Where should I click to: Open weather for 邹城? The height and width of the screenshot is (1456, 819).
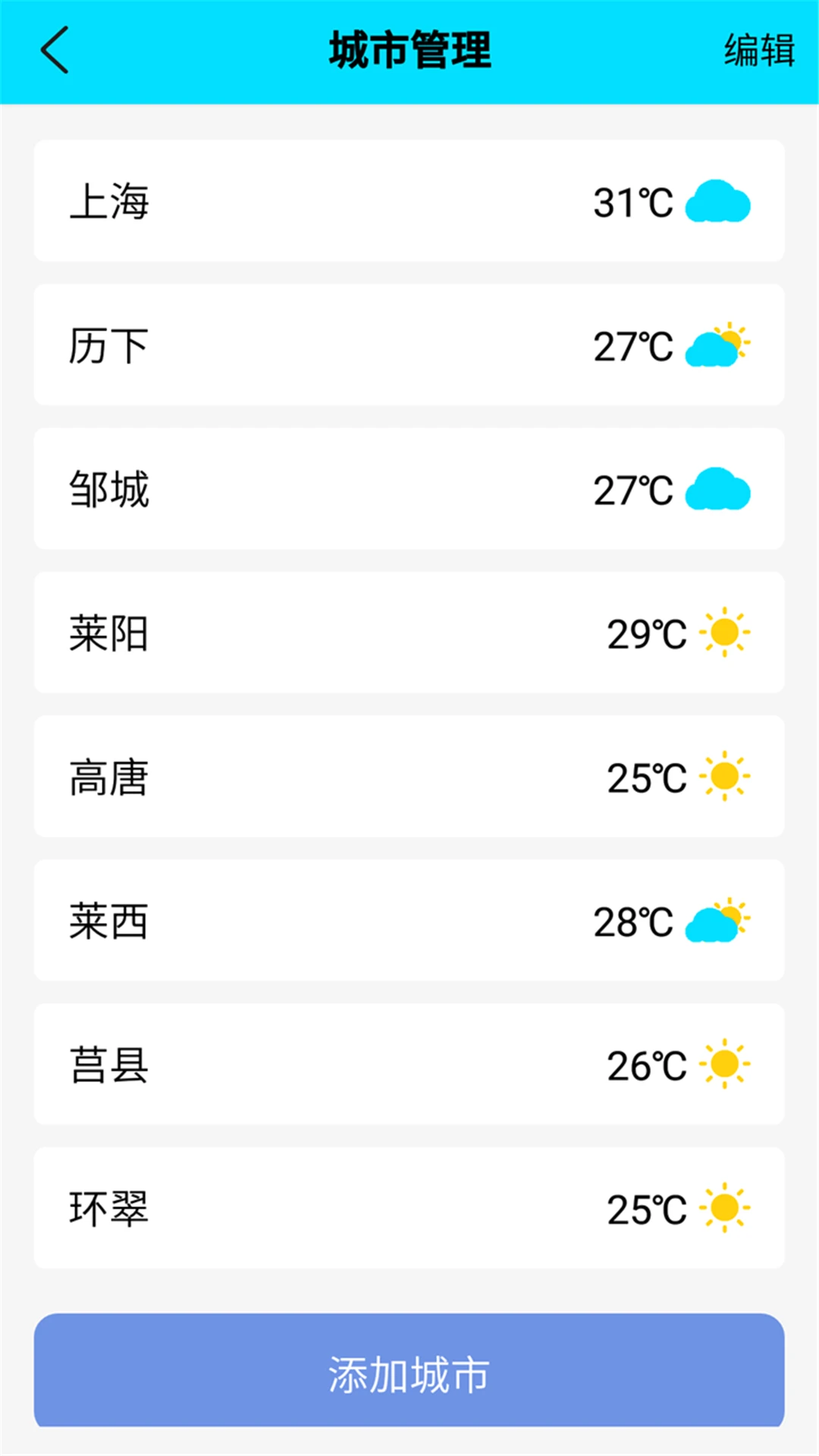click(x=409, y=489)
